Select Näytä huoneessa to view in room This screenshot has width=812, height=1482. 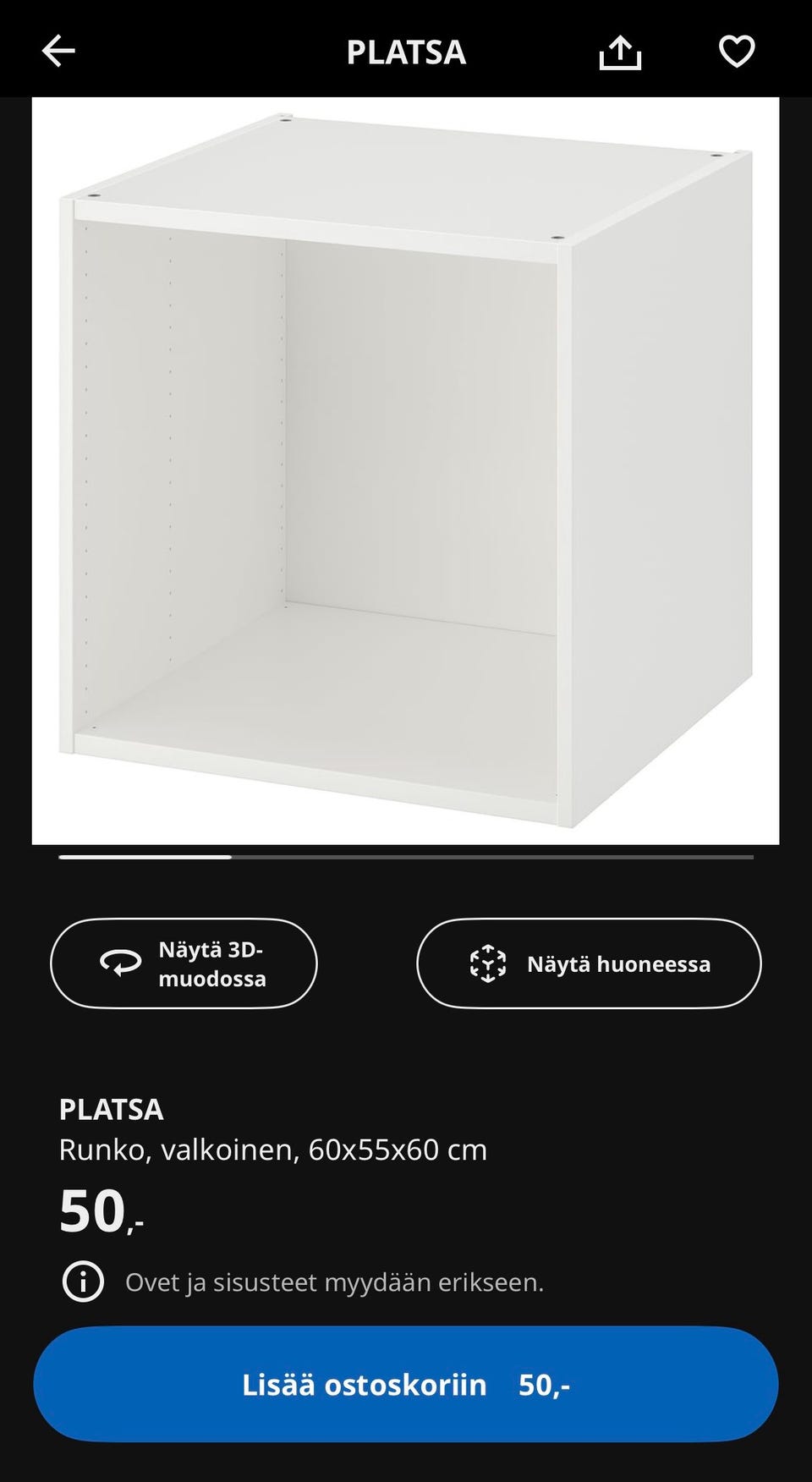tap(589, 963)
